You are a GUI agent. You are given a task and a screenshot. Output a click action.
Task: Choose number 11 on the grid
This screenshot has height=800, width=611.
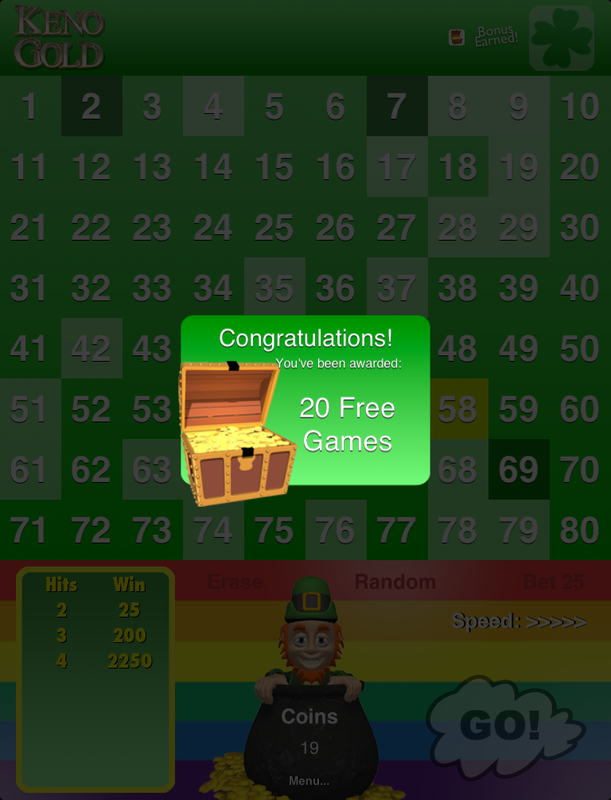pyautogui.click(x=30, y=167)
